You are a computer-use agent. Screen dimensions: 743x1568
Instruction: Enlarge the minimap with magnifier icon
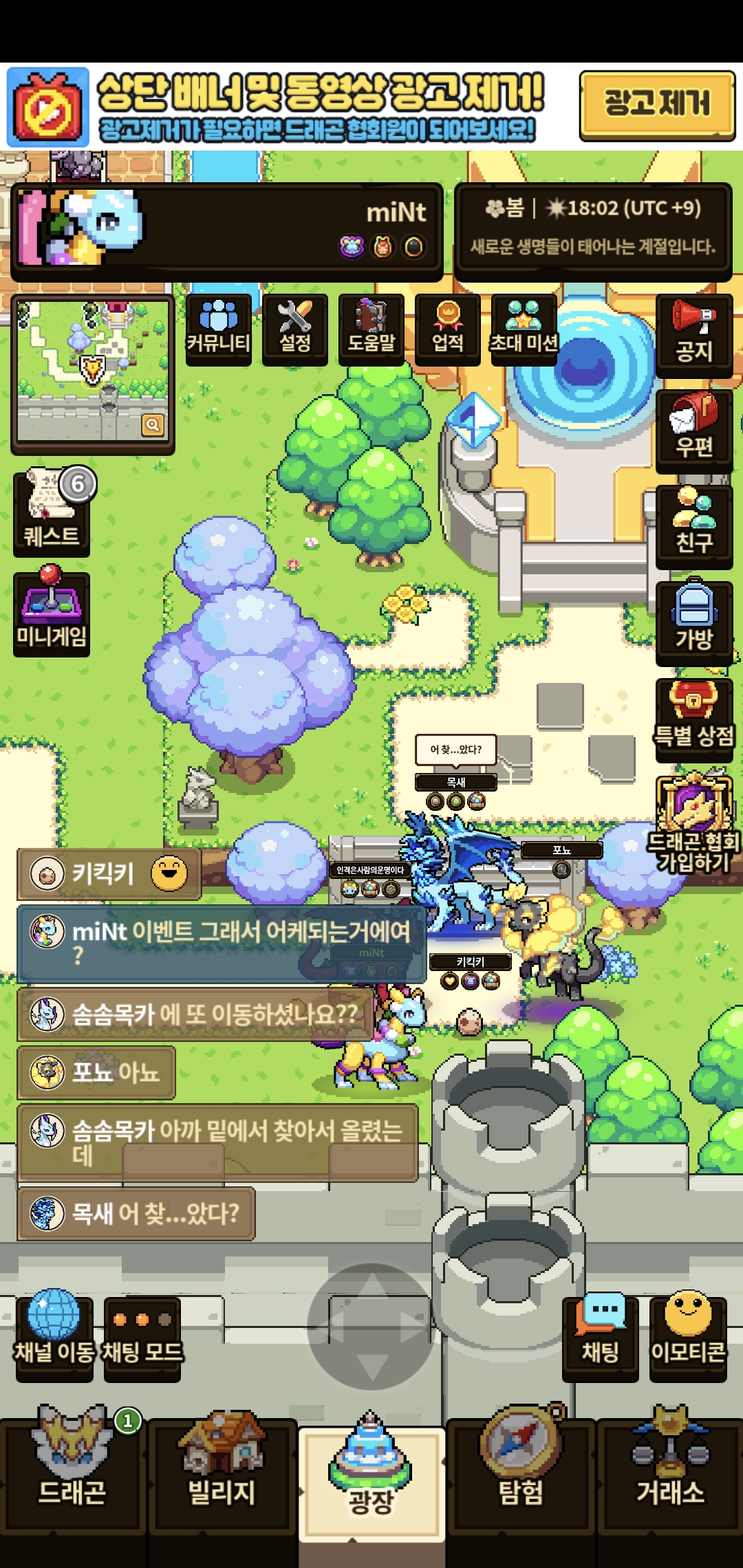click(x=153, y=425)
